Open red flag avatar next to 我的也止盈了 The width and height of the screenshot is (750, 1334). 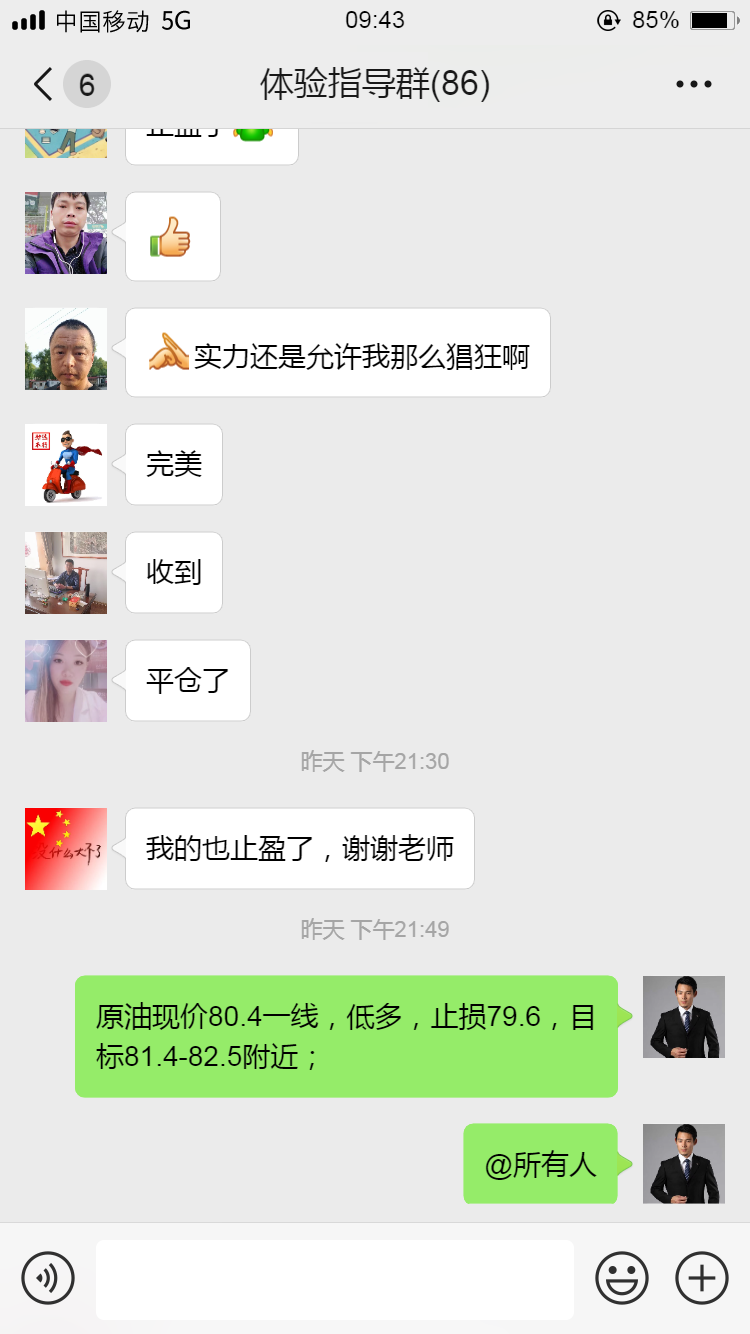tap(66, 849)
